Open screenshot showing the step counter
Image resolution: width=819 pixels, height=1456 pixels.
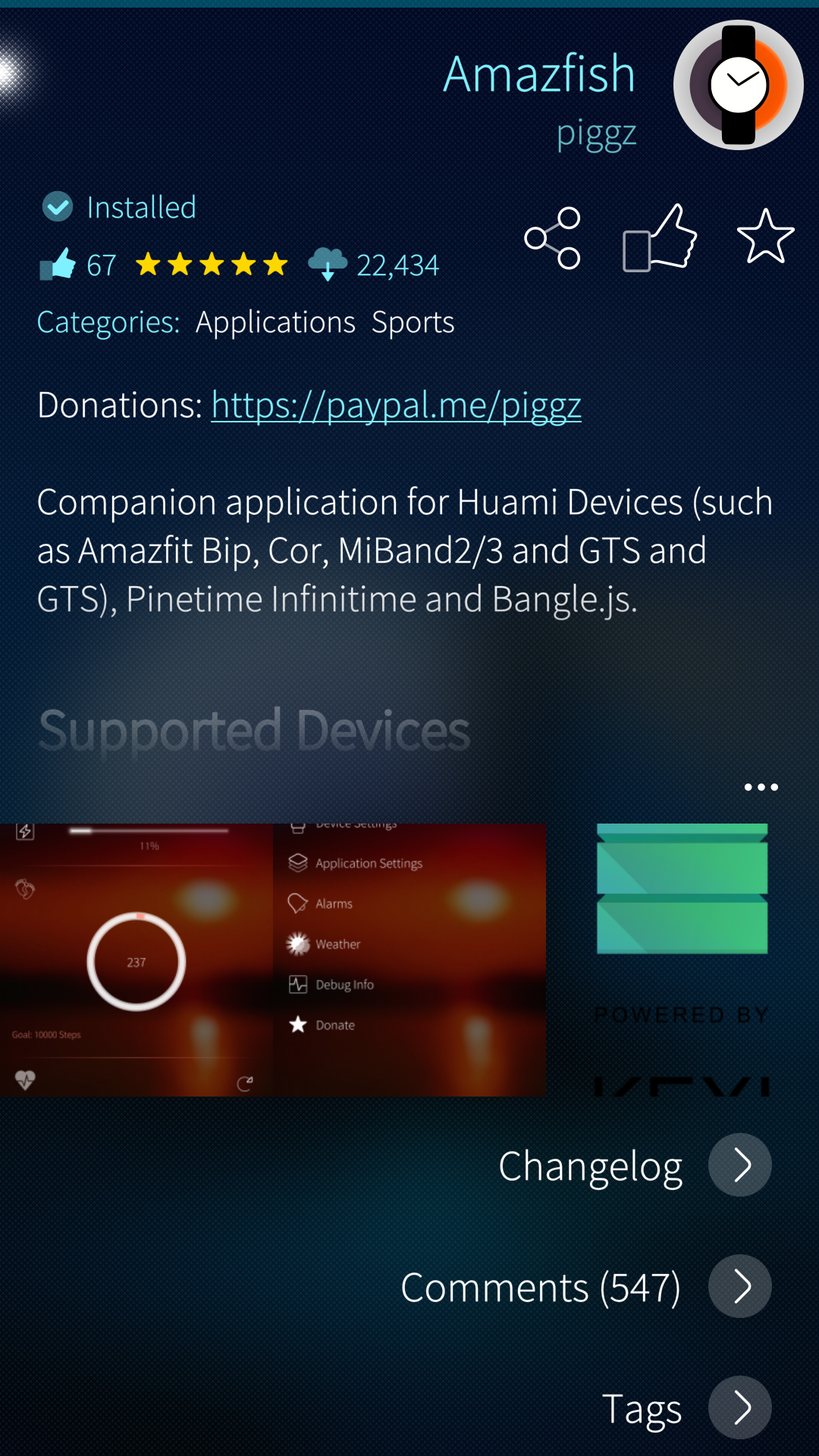pos(136,959)
